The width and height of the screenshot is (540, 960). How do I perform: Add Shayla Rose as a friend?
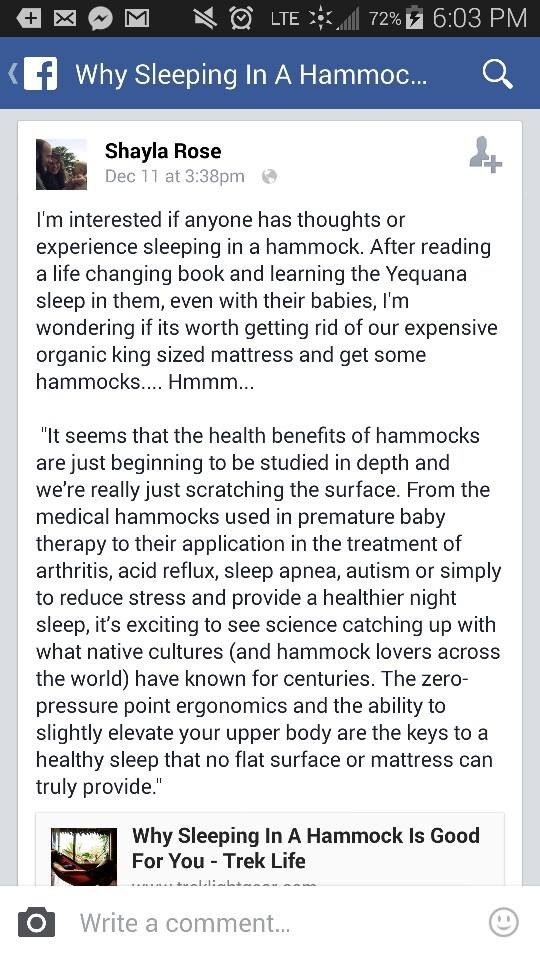coord(486,154)
